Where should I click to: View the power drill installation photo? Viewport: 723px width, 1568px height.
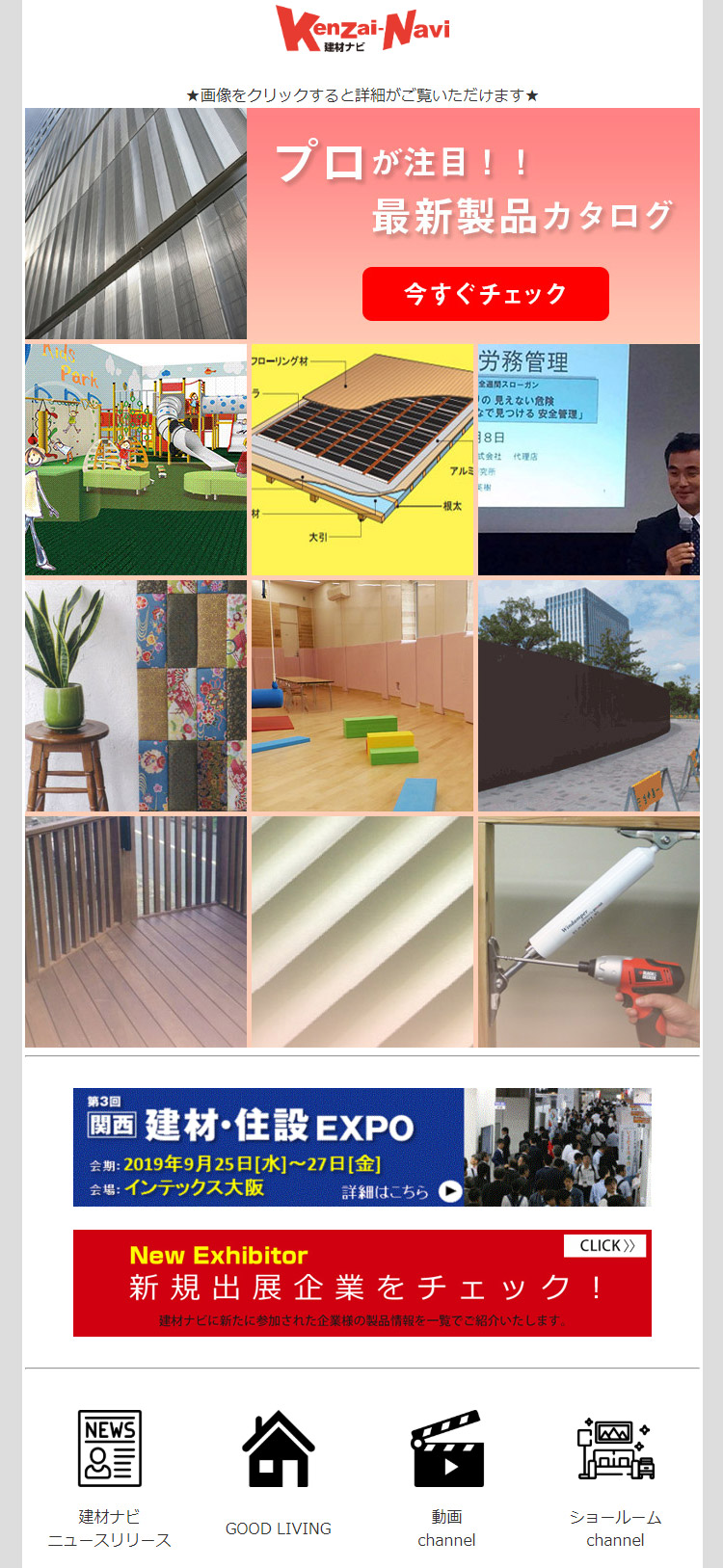point(588,932)
